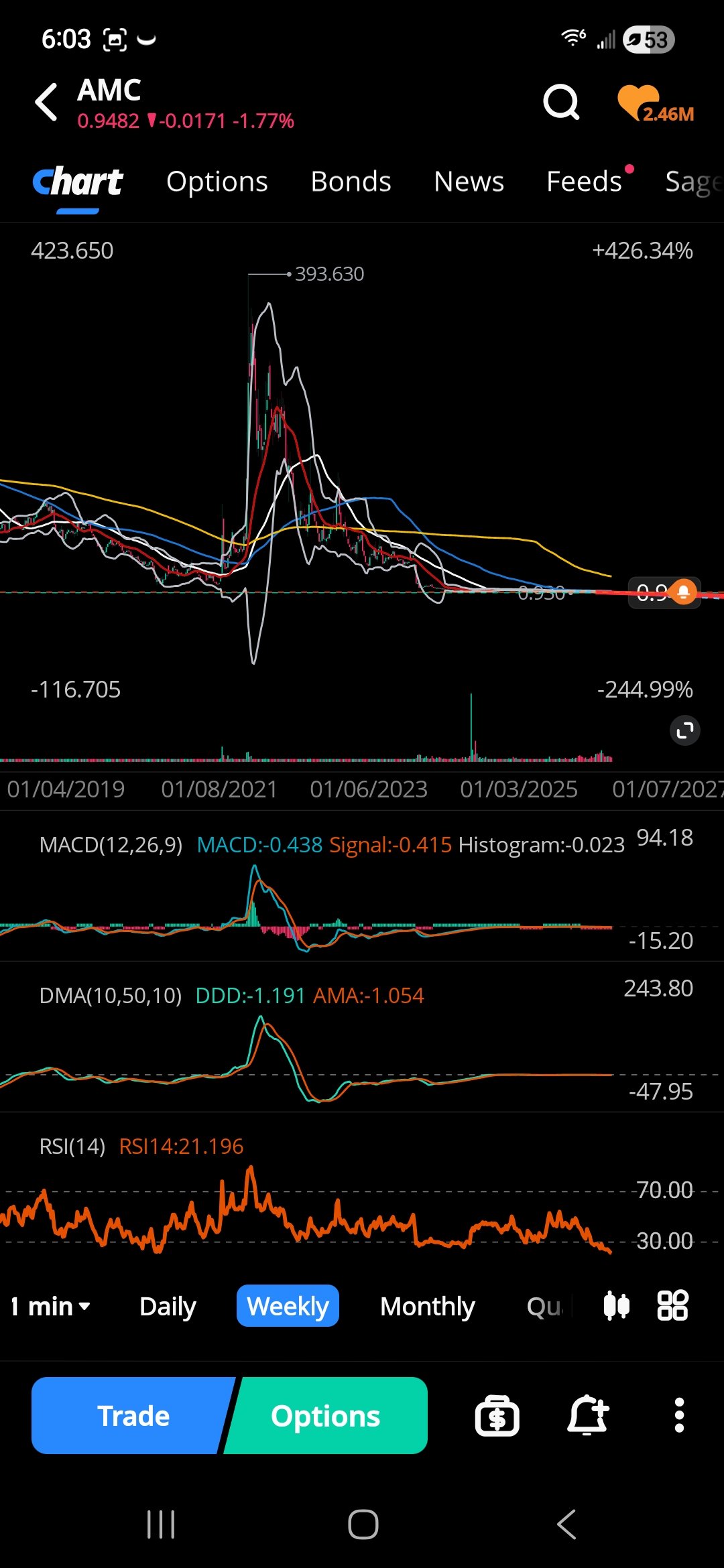Image resolution: width=724 pixels, height=1568 pixels.
Task: Open the stock search
Action: [x=560, y=102]
